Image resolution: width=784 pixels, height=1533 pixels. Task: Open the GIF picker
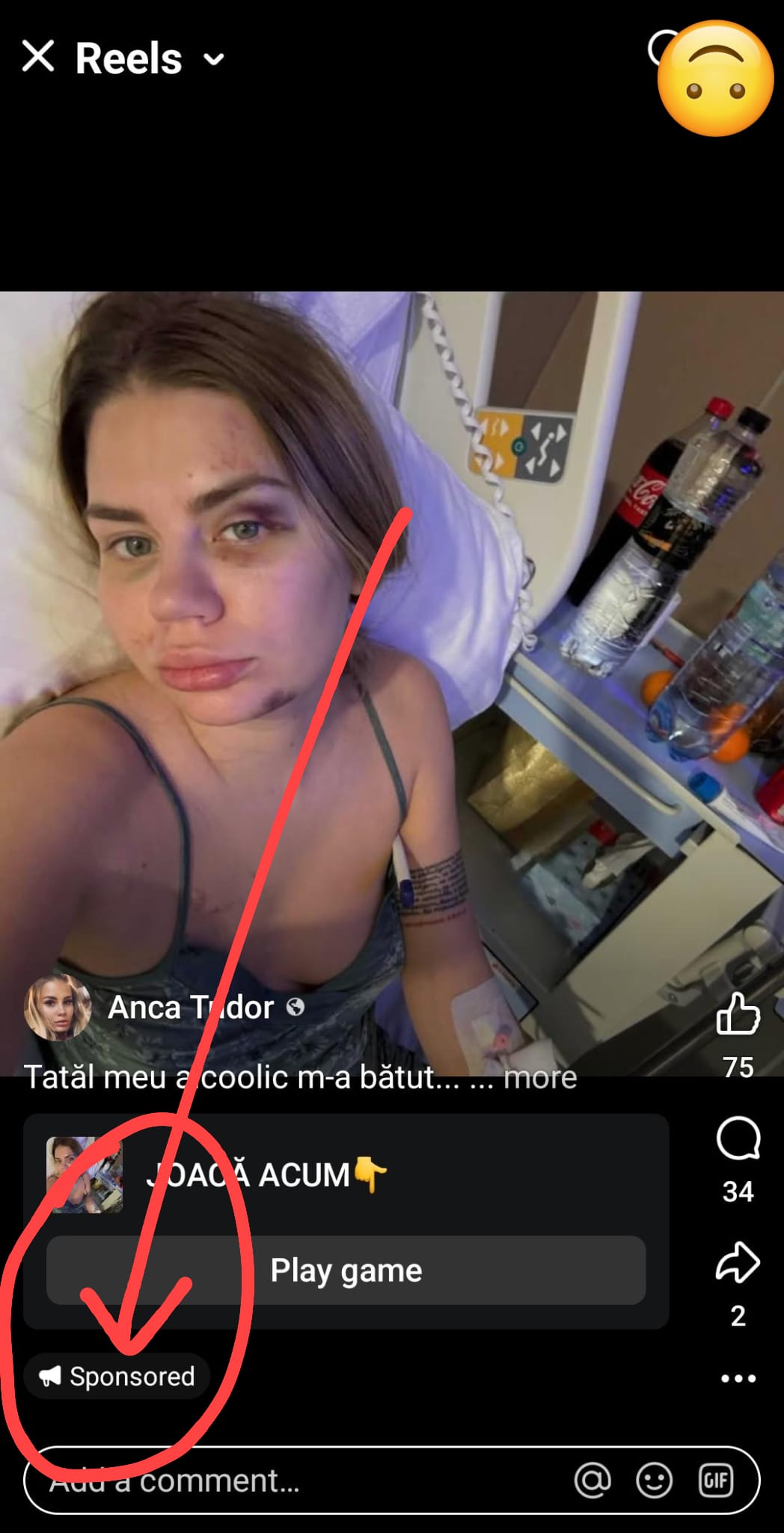tap(715, 1481)
